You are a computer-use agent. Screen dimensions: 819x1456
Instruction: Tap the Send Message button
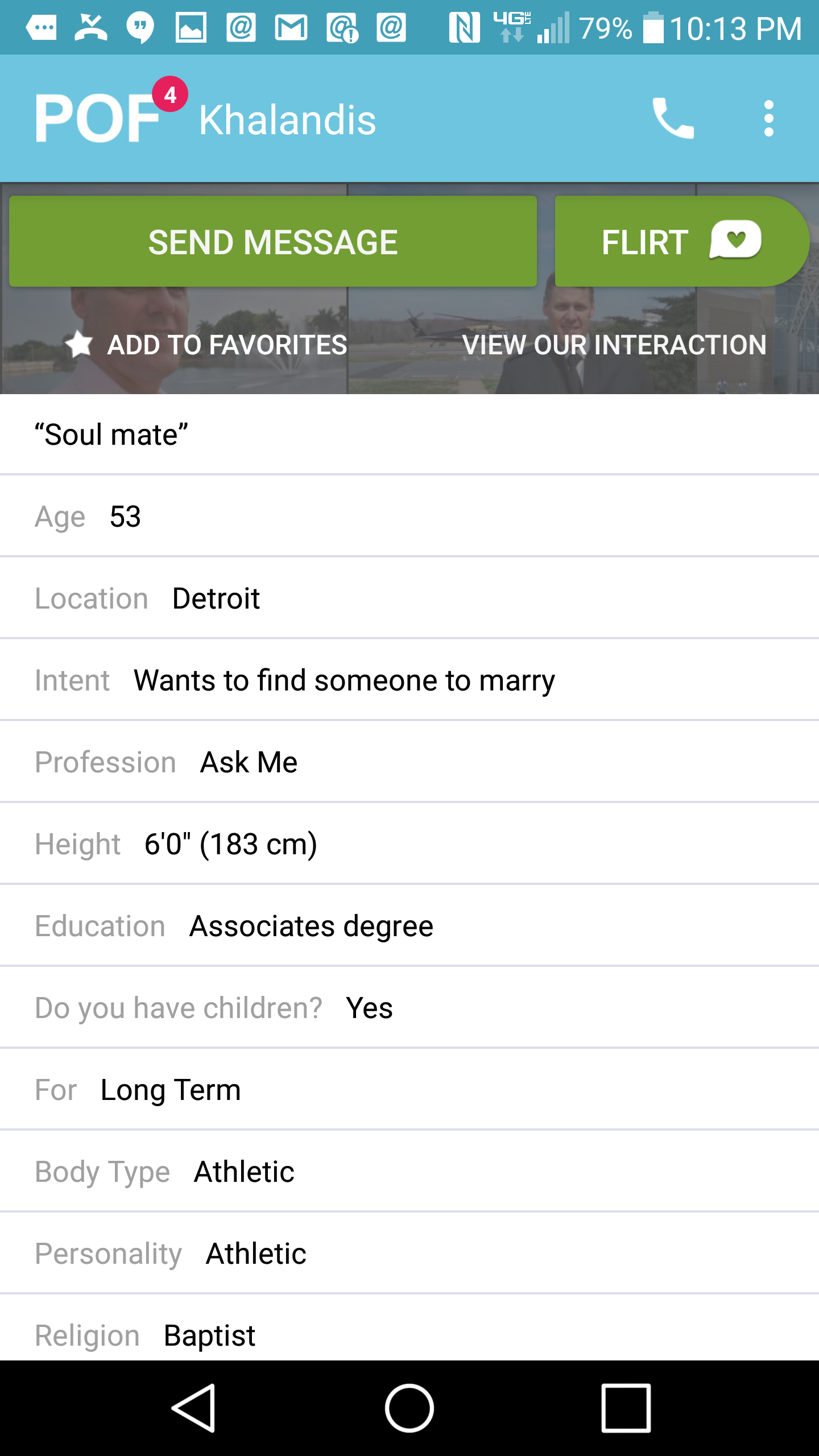273,241
